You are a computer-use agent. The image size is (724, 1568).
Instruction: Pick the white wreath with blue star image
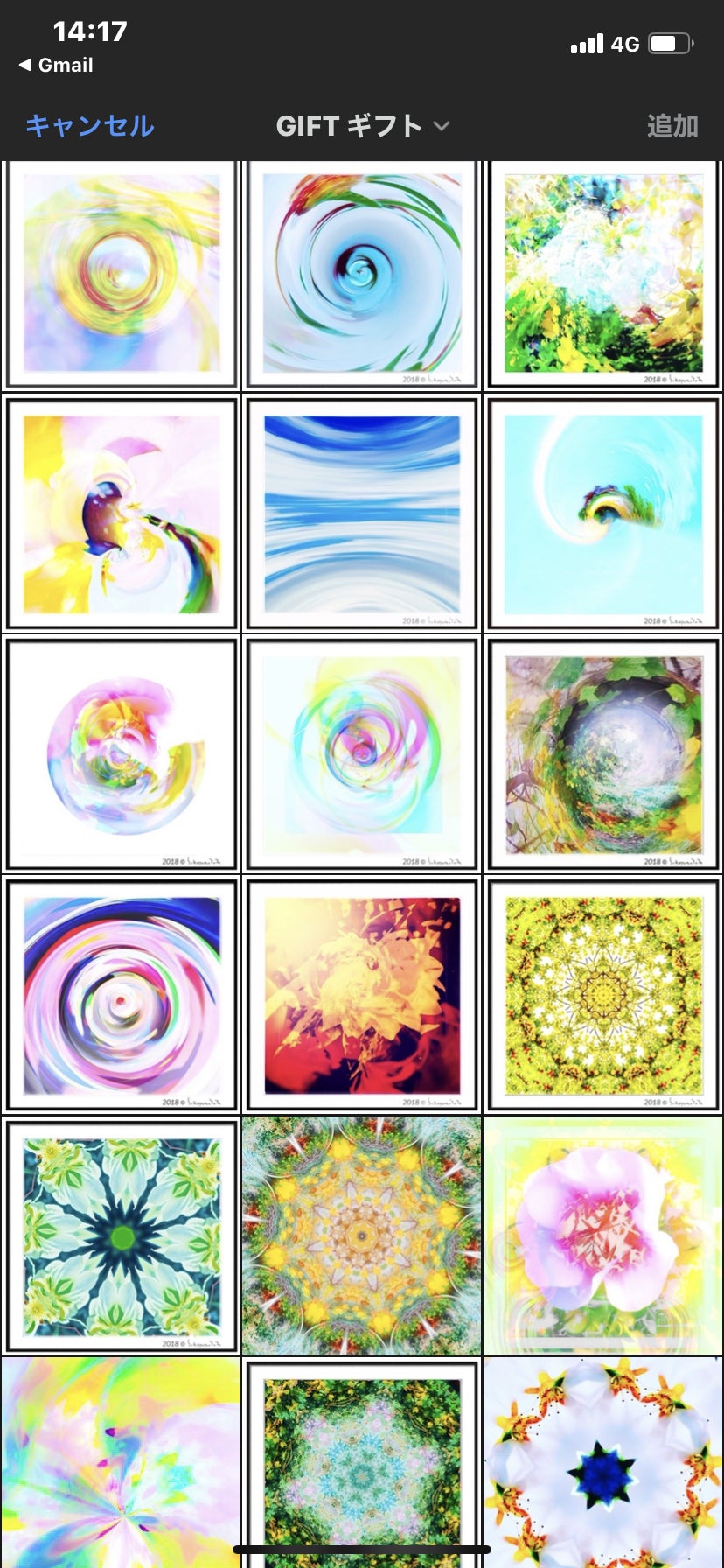click(x=603, y=1461)
